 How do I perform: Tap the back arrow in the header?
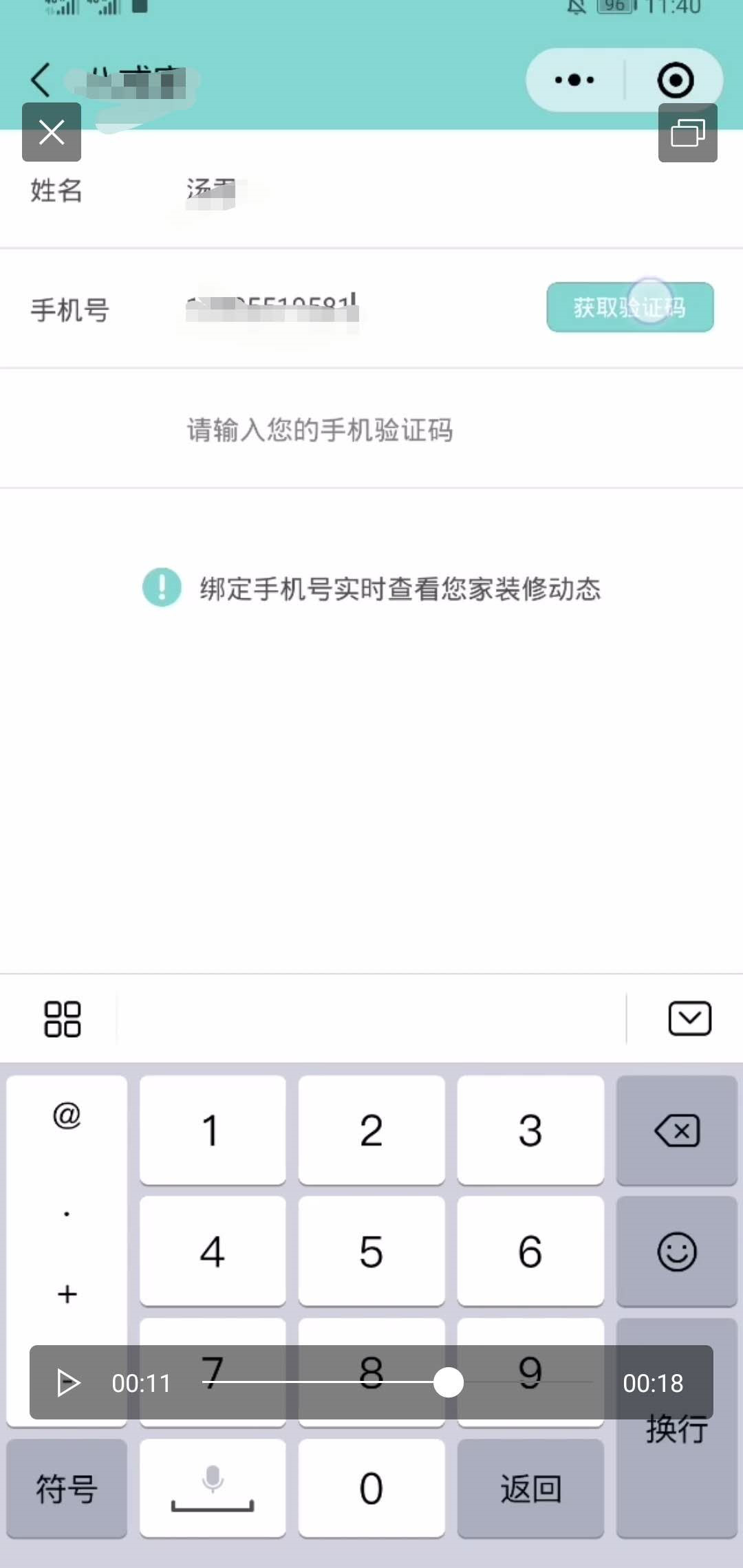tap(41, 80)
